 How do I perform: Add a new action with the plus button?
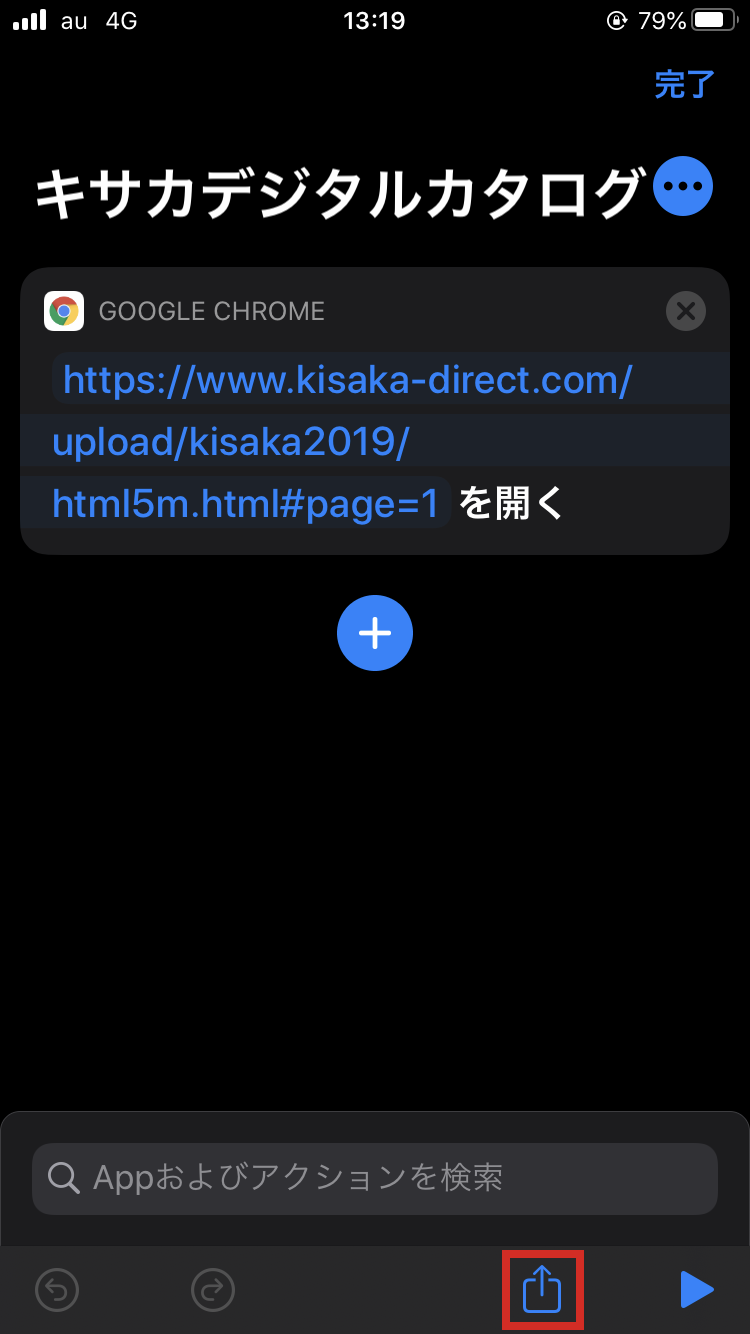(x=375, y=633)
